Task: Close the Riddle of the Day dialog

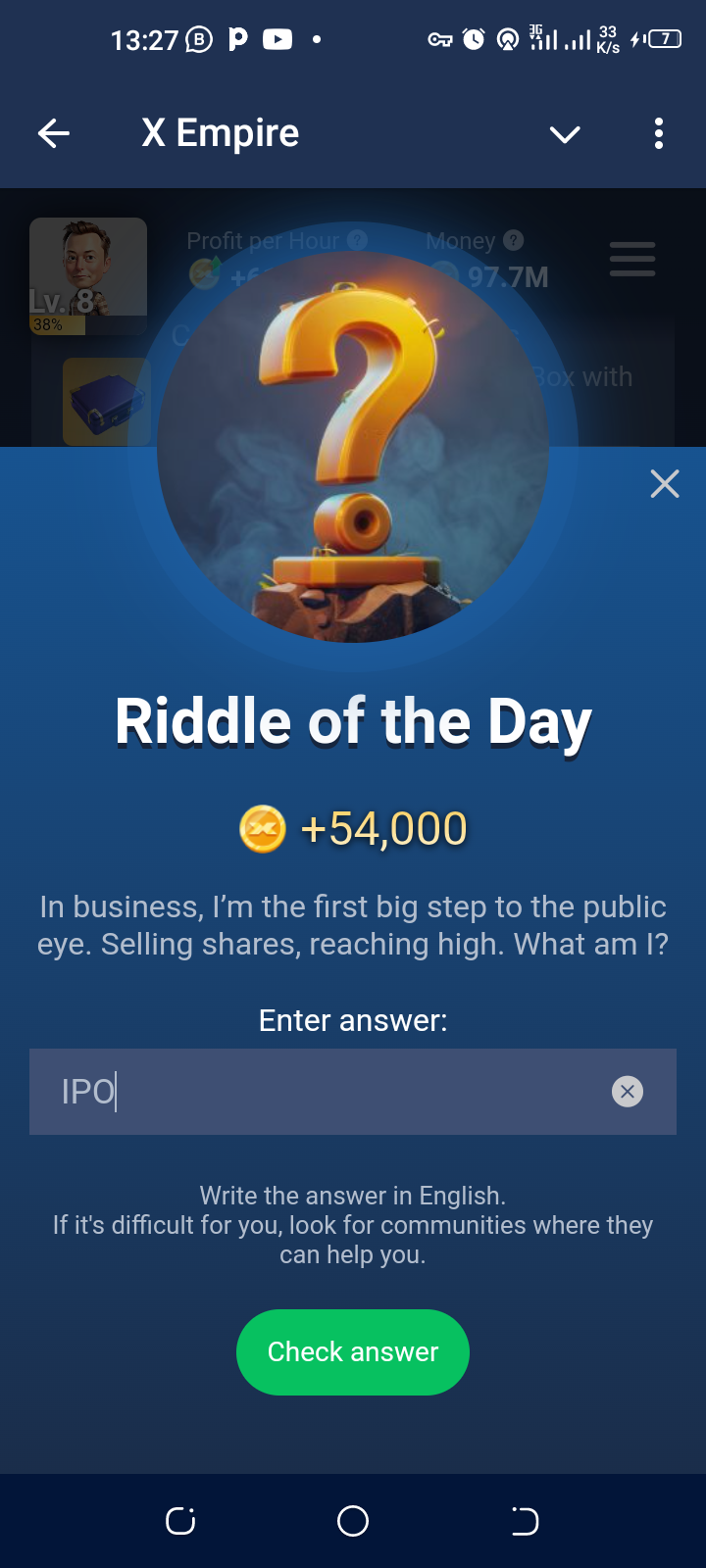Action: (x=665, y=483)
